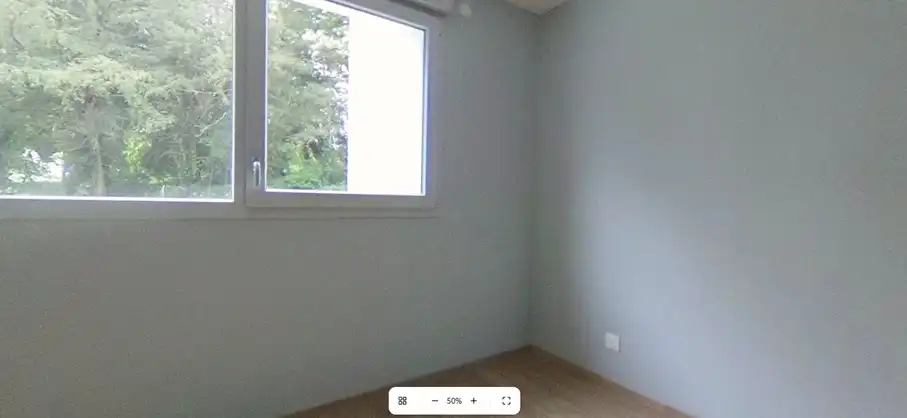Image resolution: width=907 pixels, height=418 pixels.
Task: Zoom out with the minus button
Action: pos(435,401)
